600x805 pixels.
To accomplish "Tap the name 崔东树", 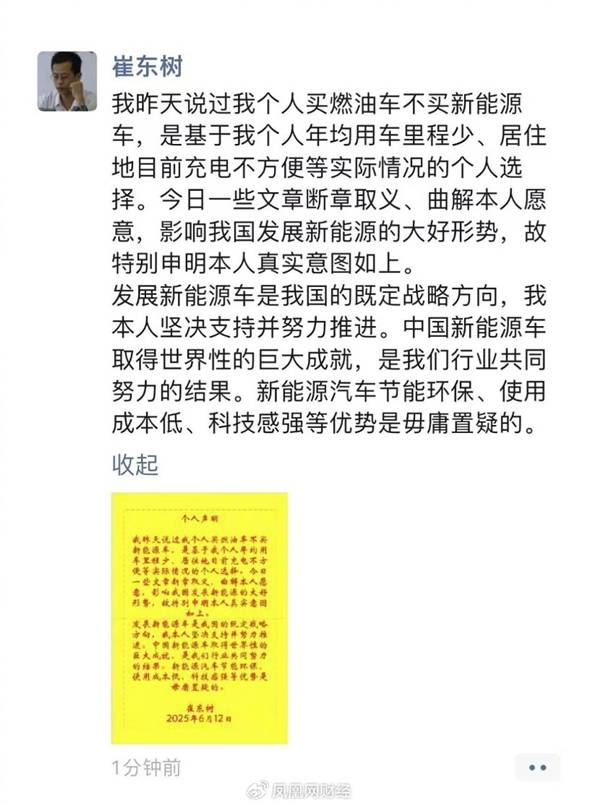I will [143, 63].
